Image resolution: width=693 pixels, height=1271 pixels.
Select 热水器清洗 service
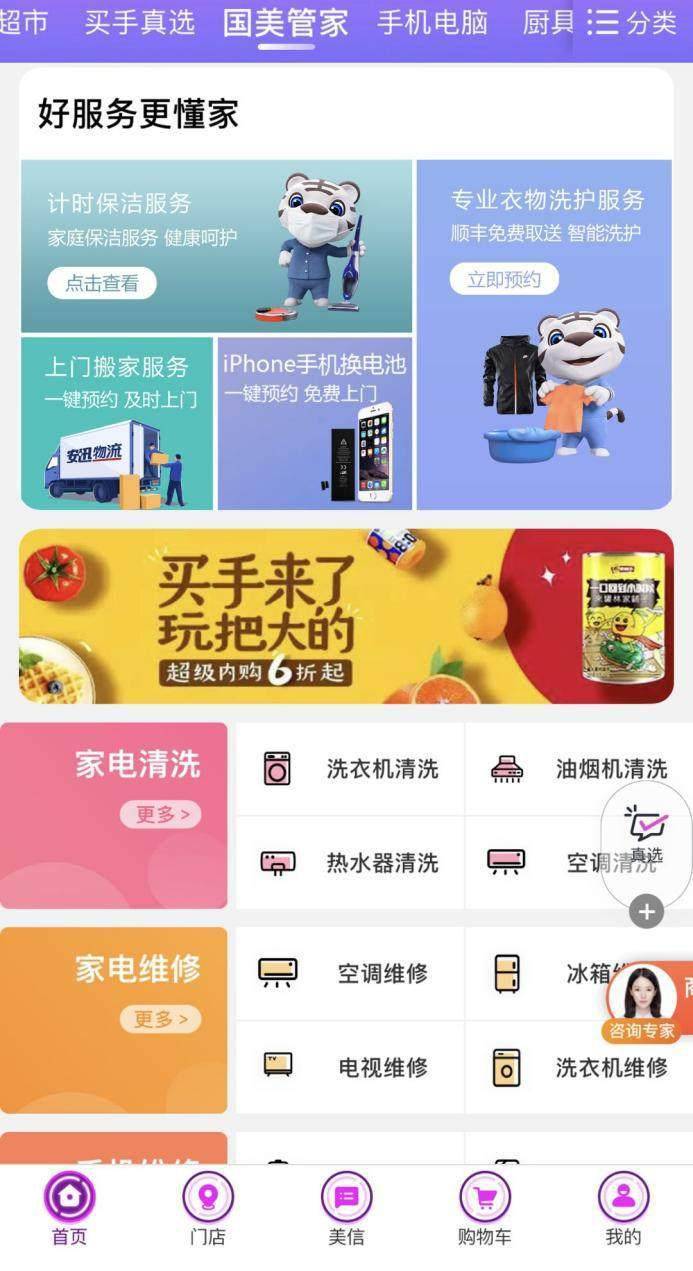pos(350,862)
